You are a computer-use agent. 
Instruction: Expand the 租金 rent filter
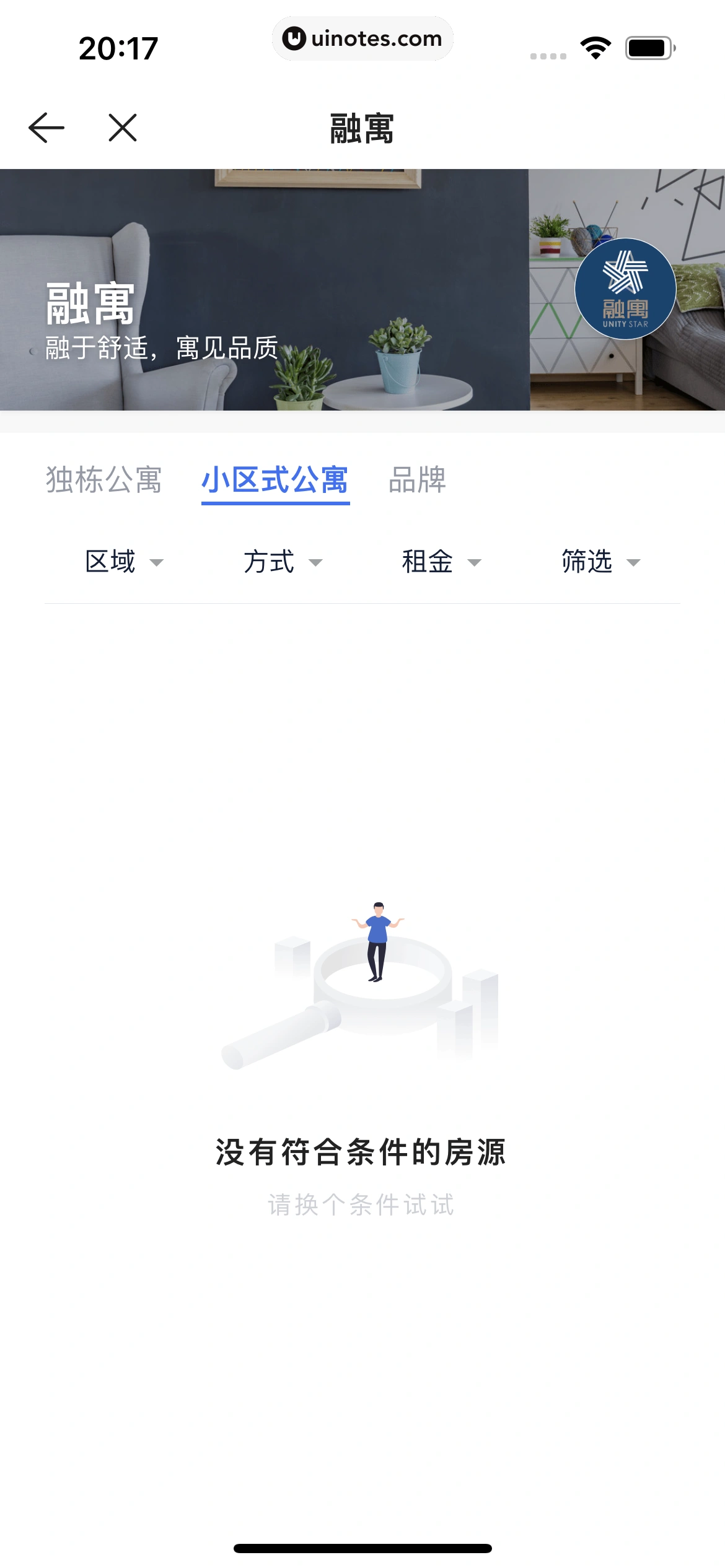tap(441, 562)
